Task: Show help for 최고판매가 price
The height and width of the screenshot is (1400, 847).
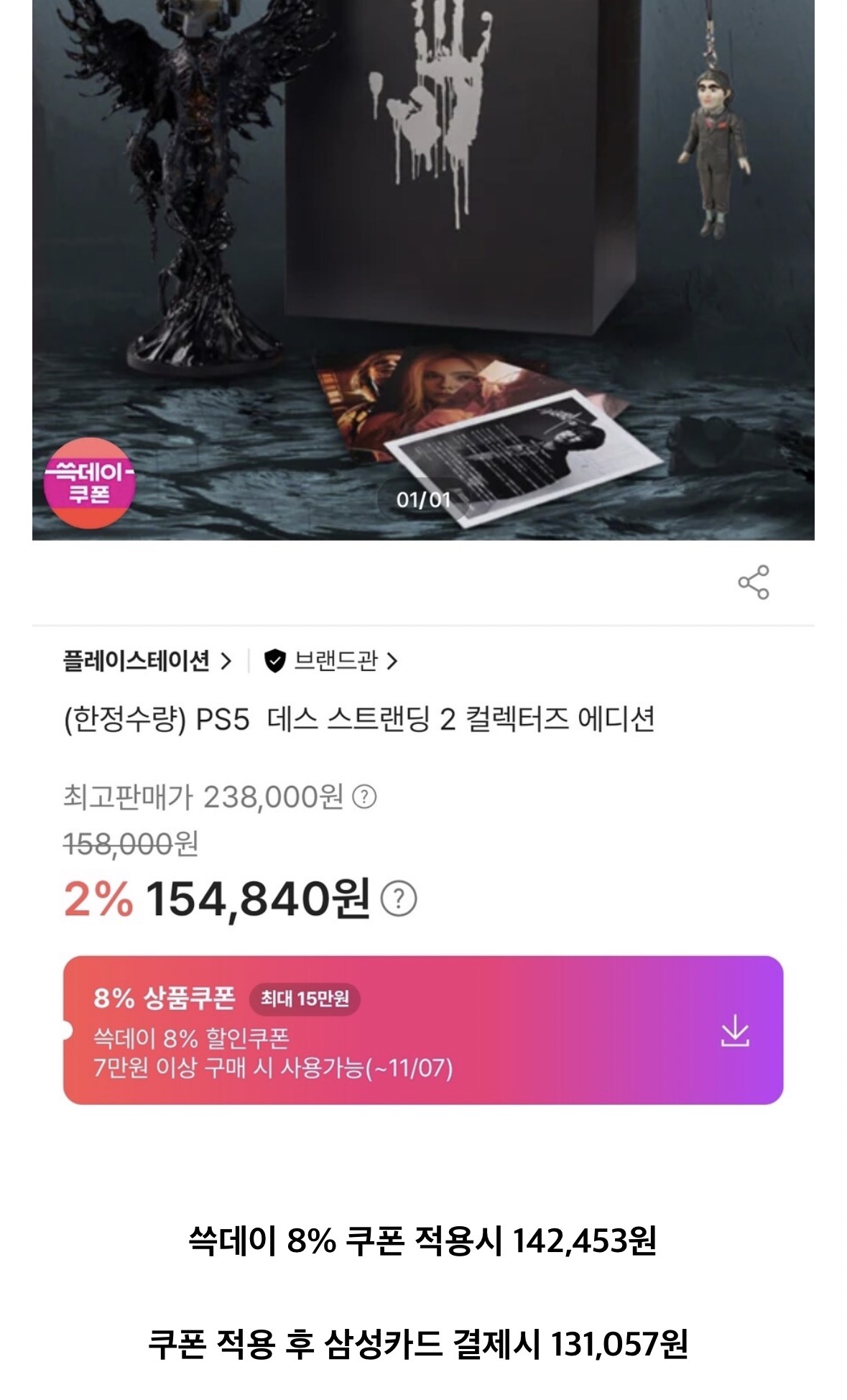Action: [x=365, y=797]
